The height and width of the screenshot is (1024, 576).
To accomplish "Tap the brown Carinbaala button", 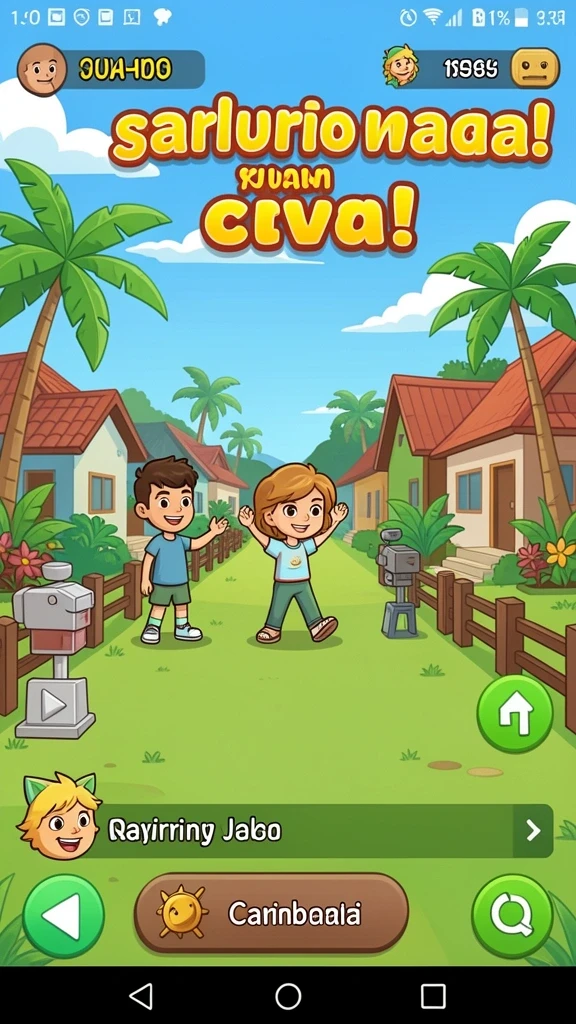I will pyautogui.click(x=271, y=913).
